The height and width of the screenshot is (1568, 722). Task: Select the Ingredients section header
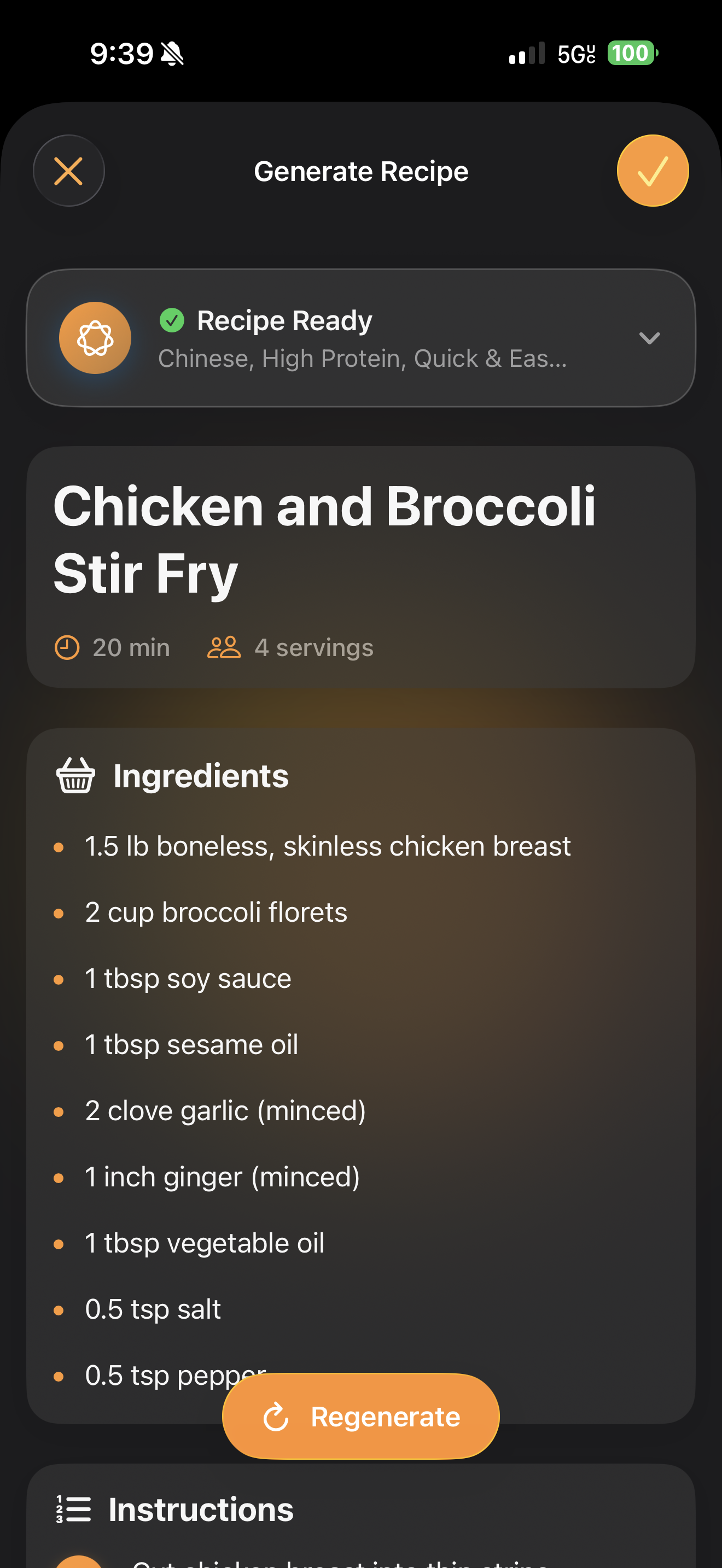(x=201, y=775)
